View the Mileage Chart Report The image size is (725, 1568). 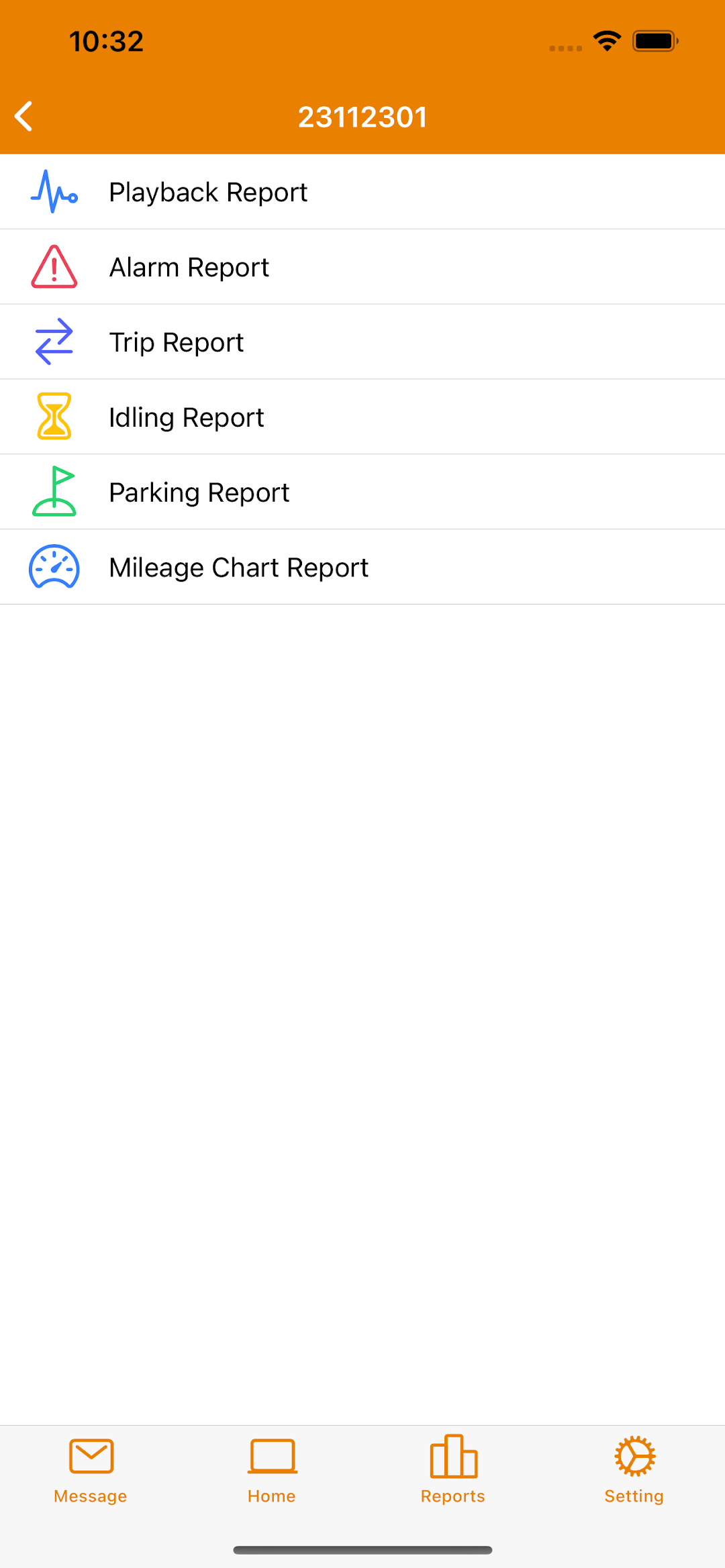tap(362, 568)
